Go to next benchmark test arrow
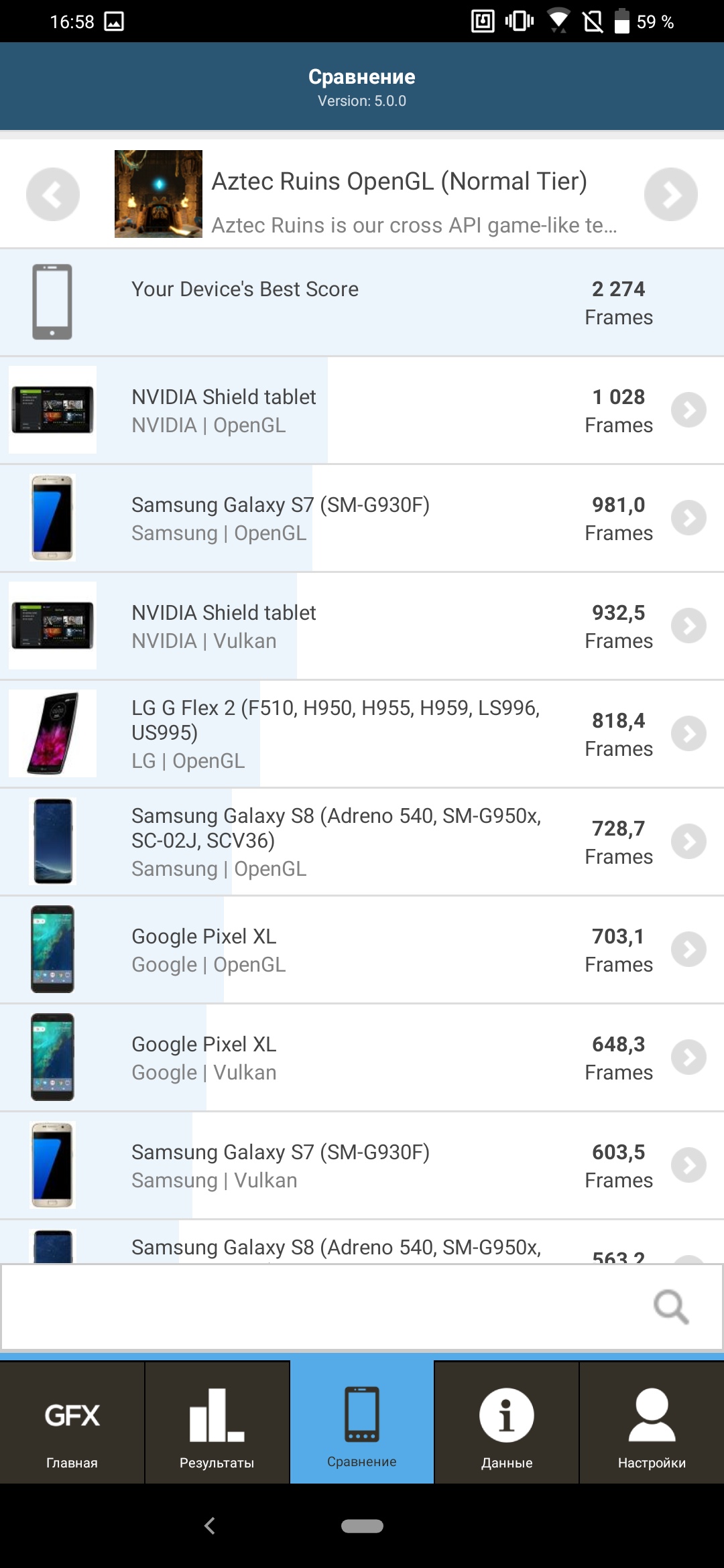 tap(670, 194)
